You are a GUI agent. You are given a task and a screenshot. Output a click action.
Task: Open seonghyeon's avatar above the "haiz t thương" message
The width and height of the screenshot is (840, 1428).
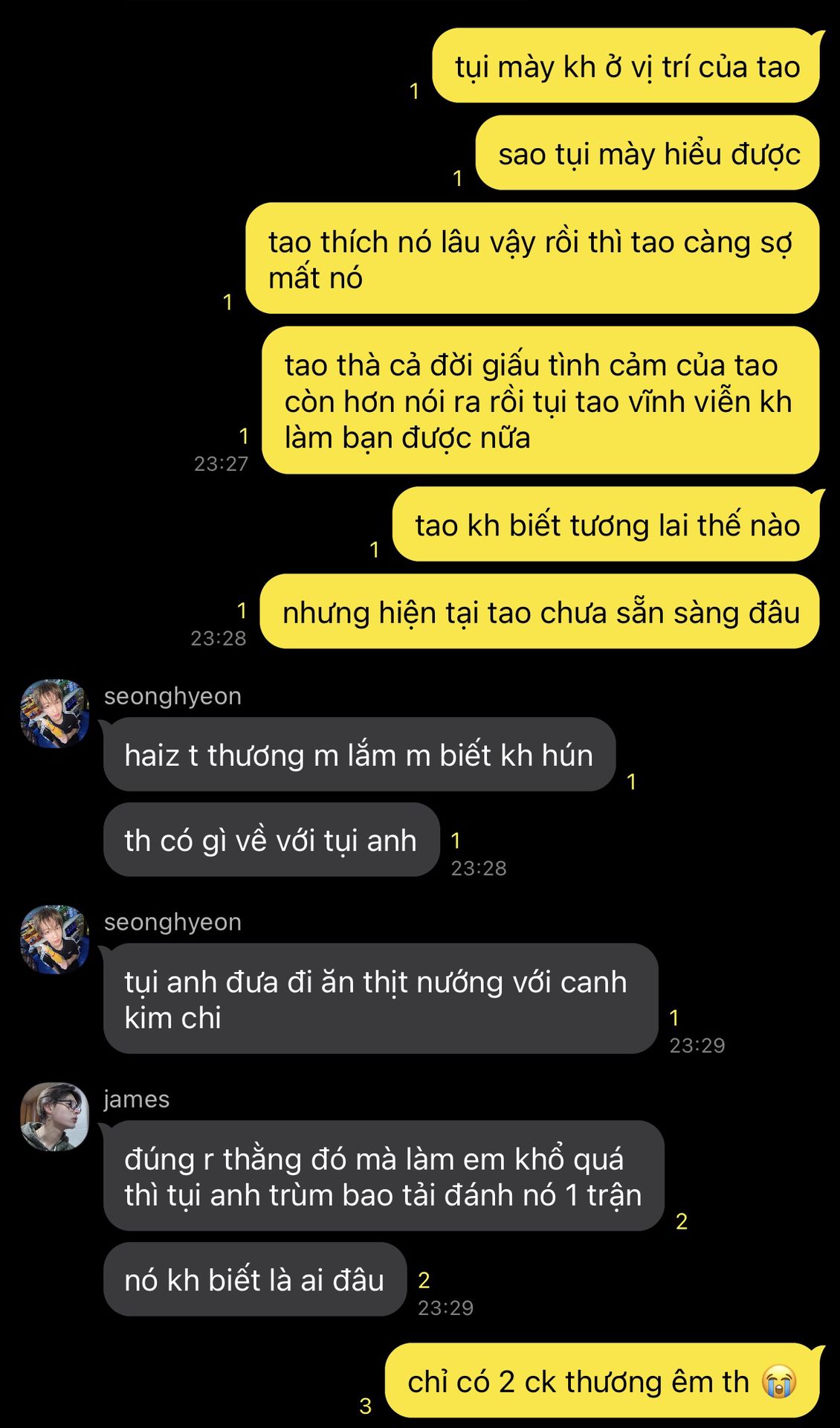(54, 713)
